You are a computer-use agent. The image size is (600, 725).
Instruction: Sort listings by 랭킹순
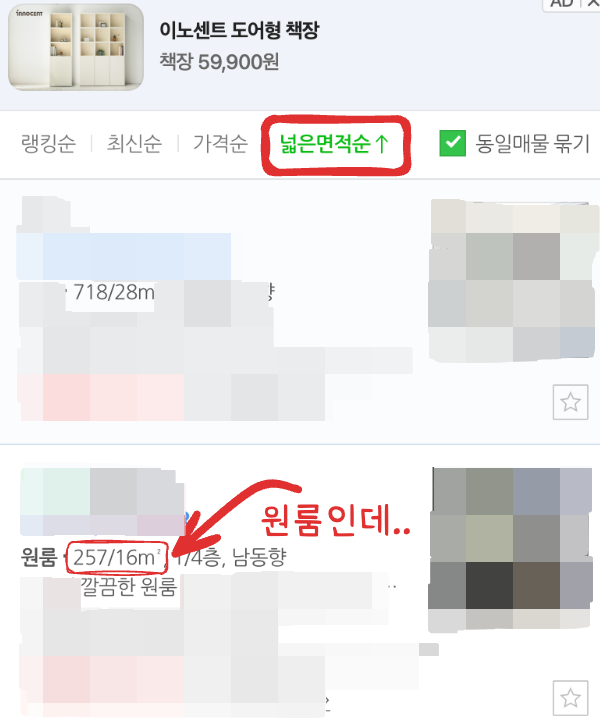coord(48,143)
